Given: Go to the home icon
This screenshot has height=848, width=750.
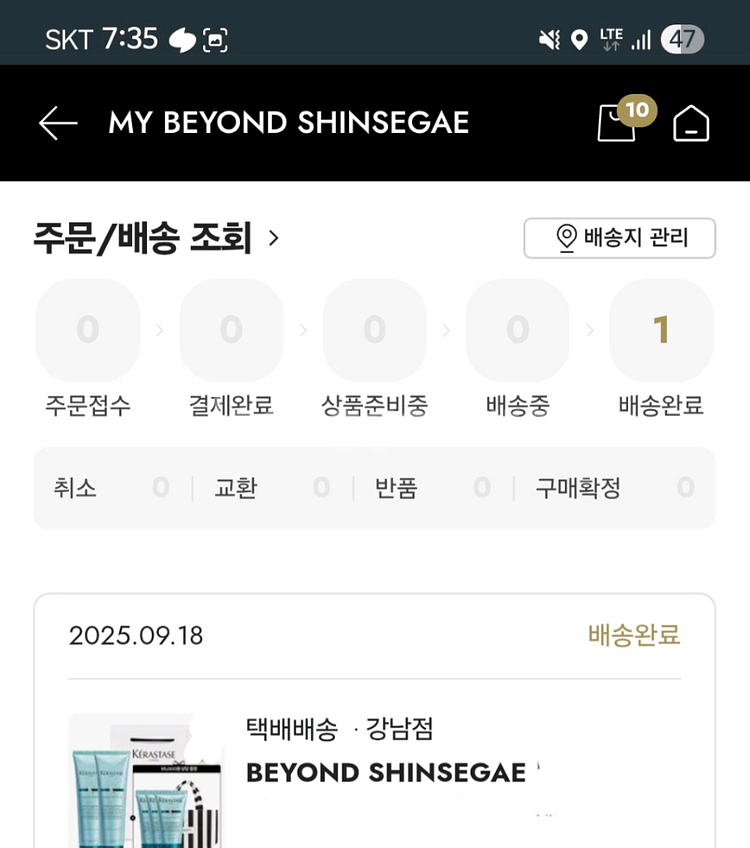Looking at the screenshot, I should 691,123.
